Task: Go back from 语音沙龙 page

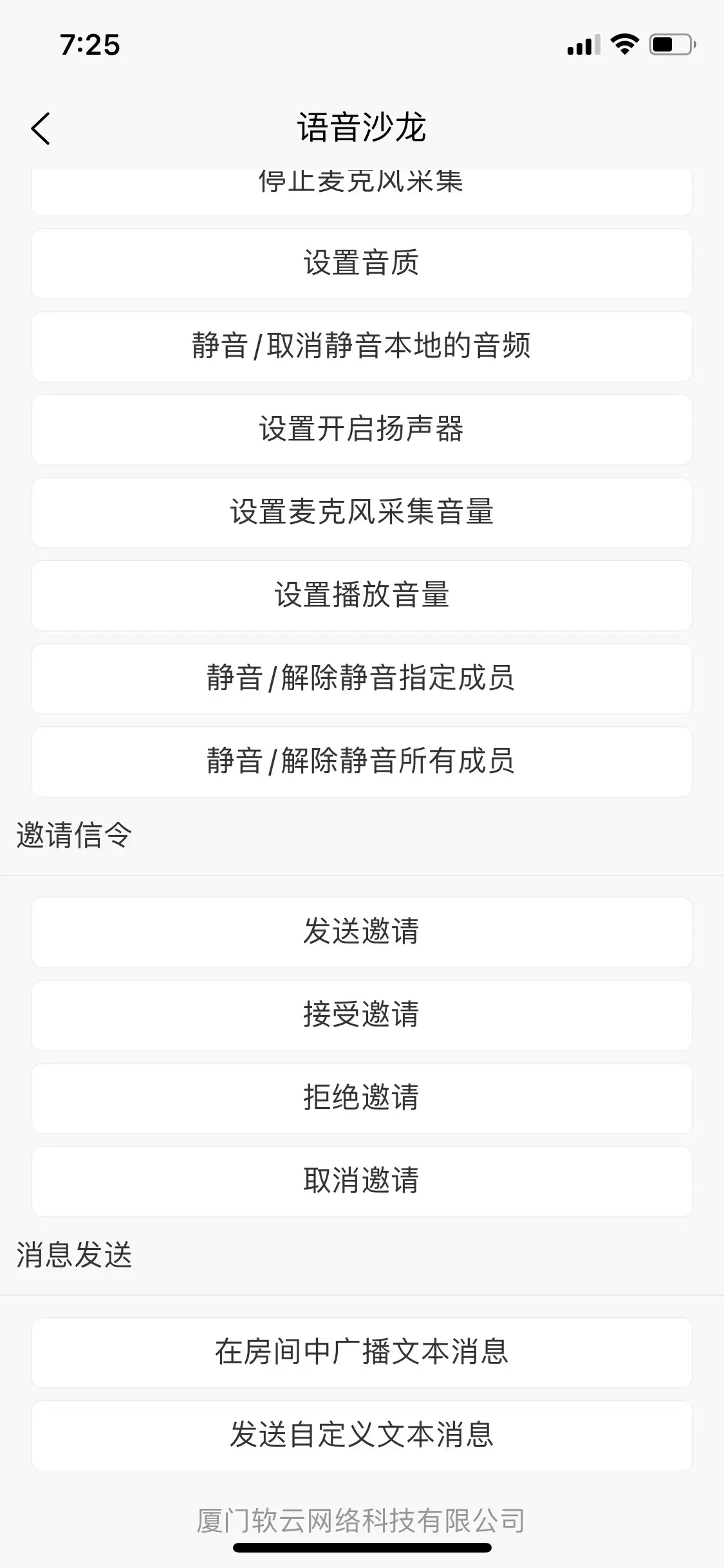Action: 41,128
